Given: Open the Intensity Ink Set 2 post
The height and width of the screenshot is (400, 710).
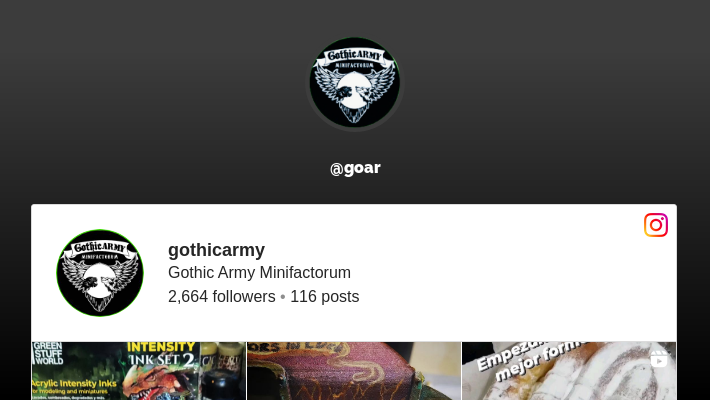Looking at the screenshot, I should [139, 371].
